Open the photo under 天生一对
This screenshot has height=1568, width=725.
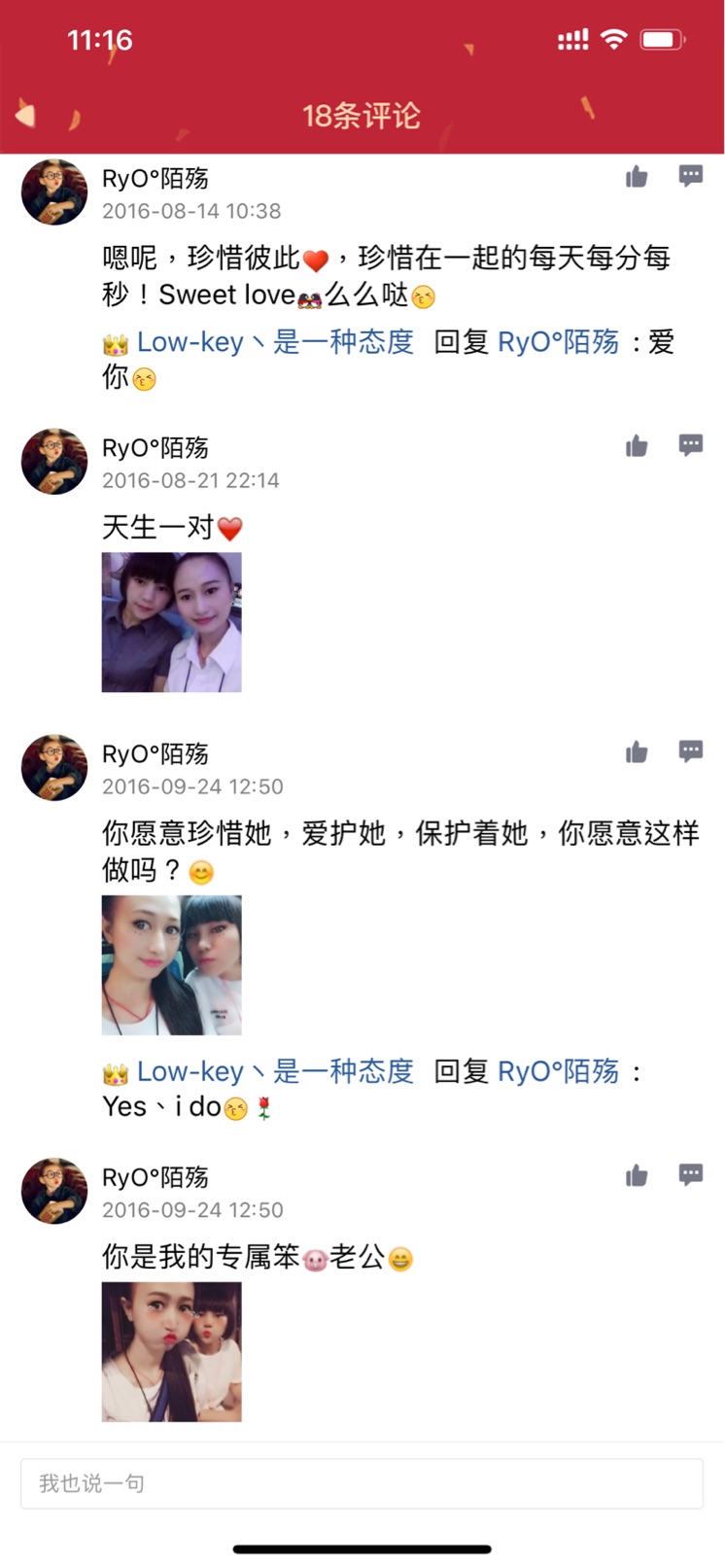tap(172, 622)
